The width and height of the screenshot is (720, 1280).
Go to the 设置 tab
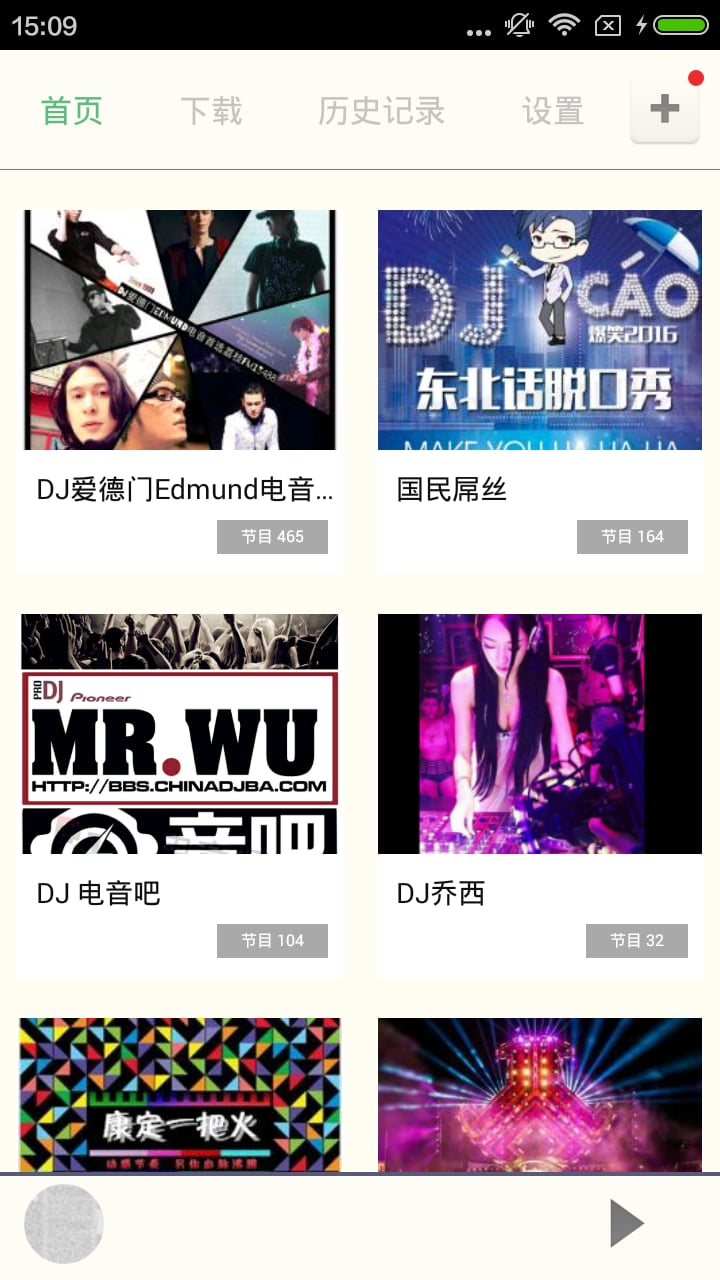[552, 111]
